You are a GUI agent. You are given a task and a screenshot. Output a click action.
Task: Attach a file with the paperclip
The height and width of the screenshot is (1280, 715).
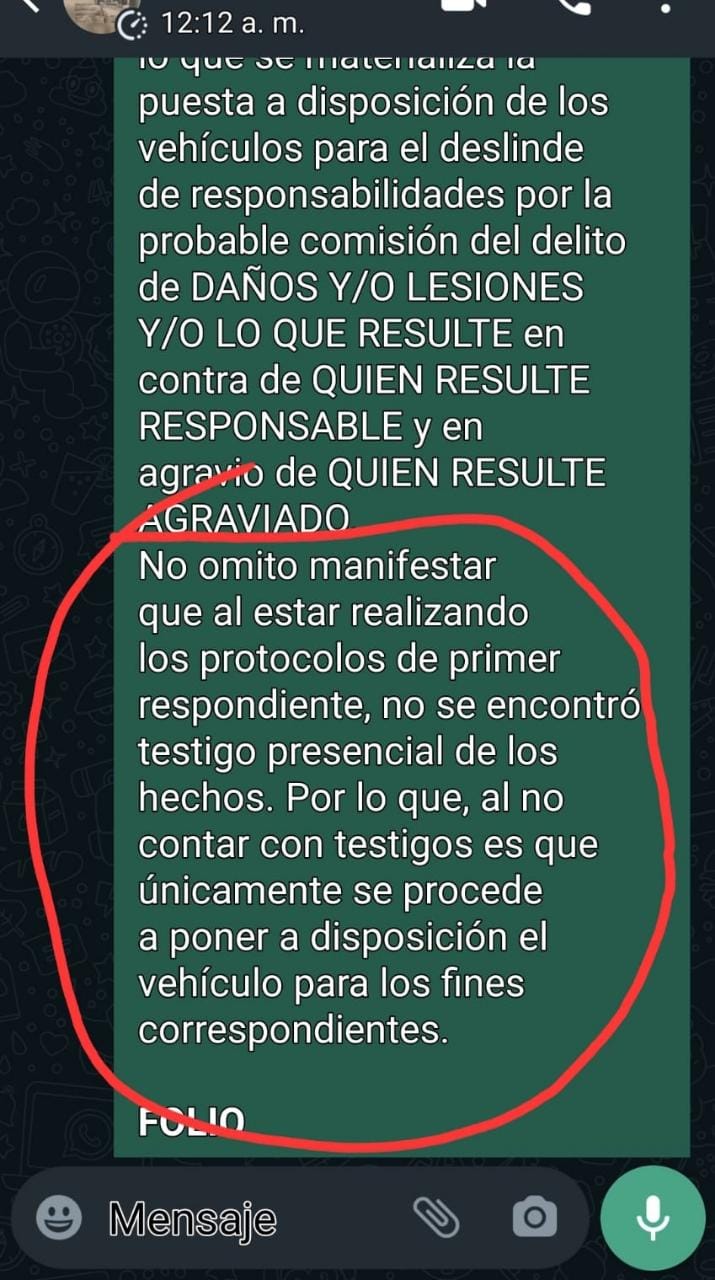(x=437, y=1217)
